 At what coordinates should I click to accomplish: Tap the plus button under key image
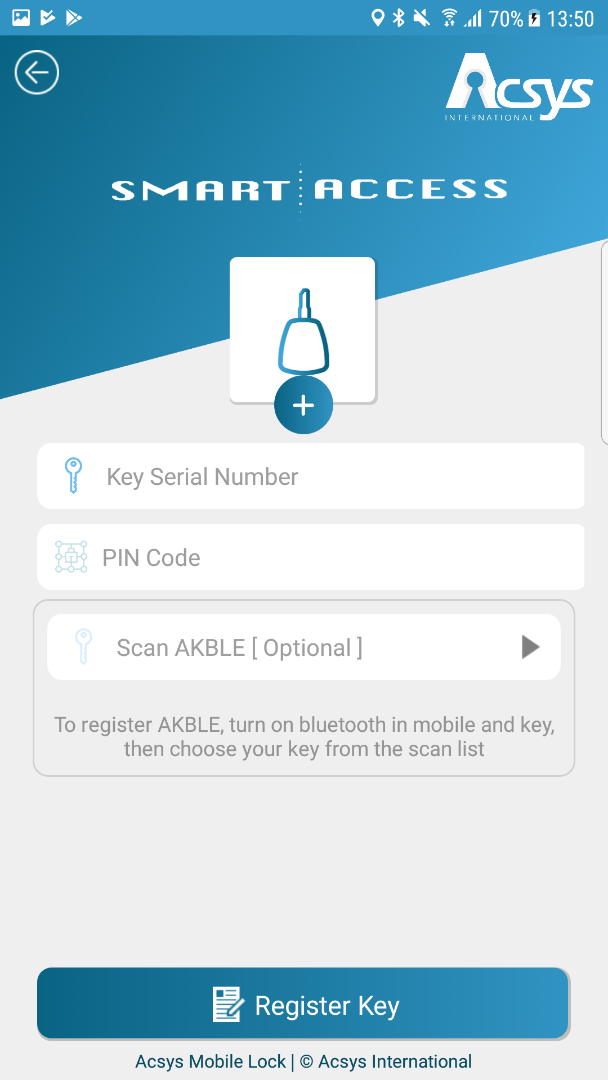pyautogui.click(x=304, y=405)
